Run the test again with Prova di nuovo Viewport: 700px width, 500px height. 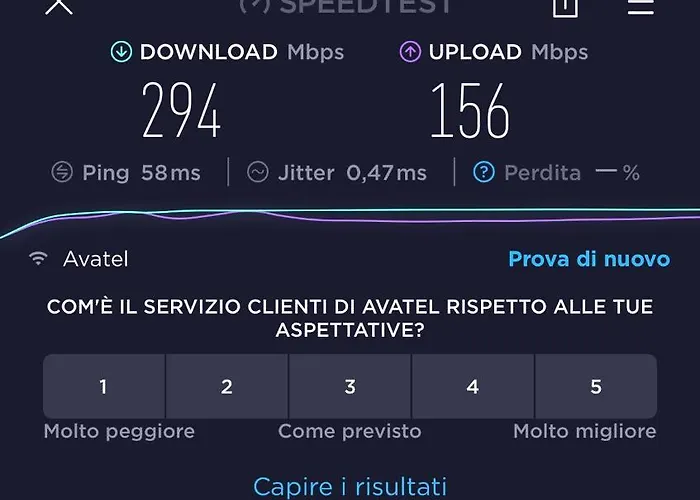[589, 259]
